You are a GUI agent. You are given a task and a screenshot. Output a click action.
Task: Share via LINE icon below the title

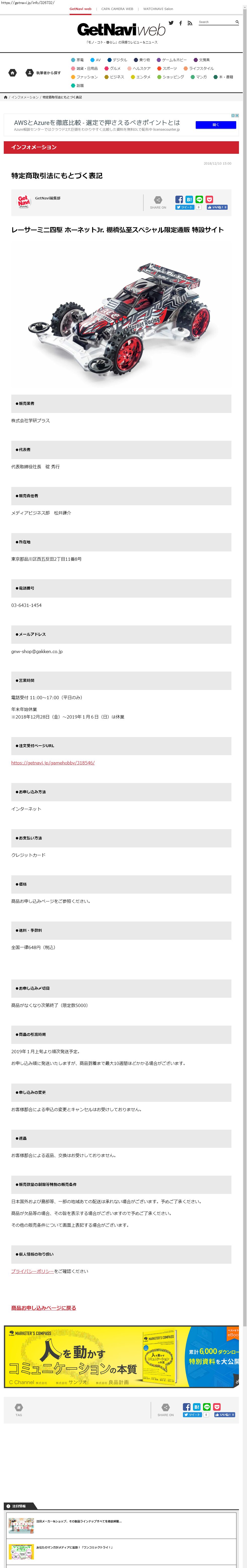pos(199,200)
